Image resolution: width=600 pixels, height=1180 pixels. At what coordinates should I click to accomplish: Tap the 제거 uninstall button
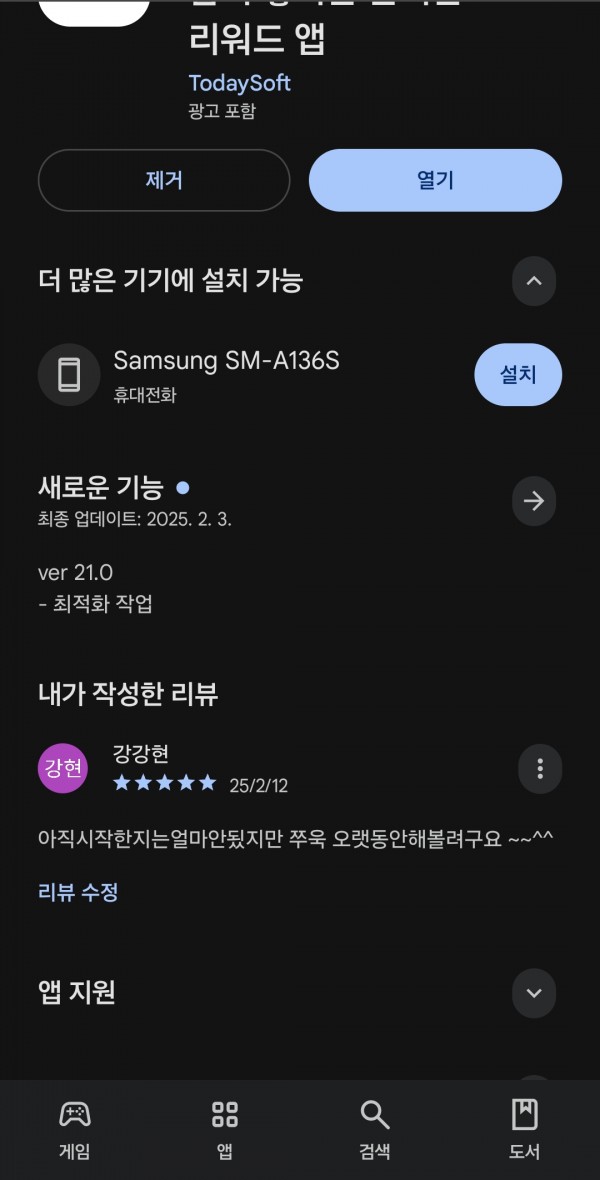click(164, 180)
